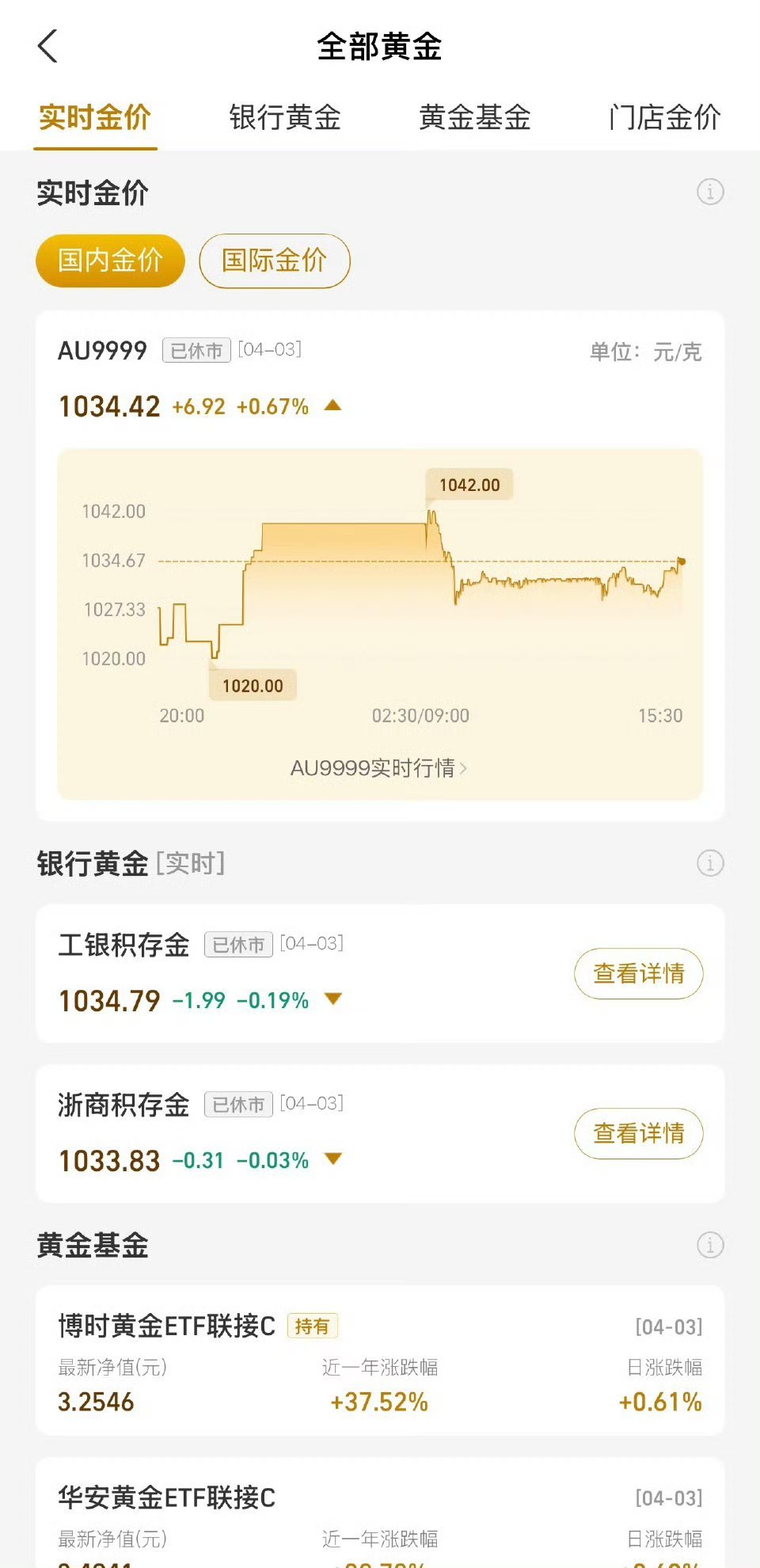Viewport: 760px width, 1568px height.
Task: Open the 华安黄金ETF联接C fund card
Action: click(x=380, y=1513)
